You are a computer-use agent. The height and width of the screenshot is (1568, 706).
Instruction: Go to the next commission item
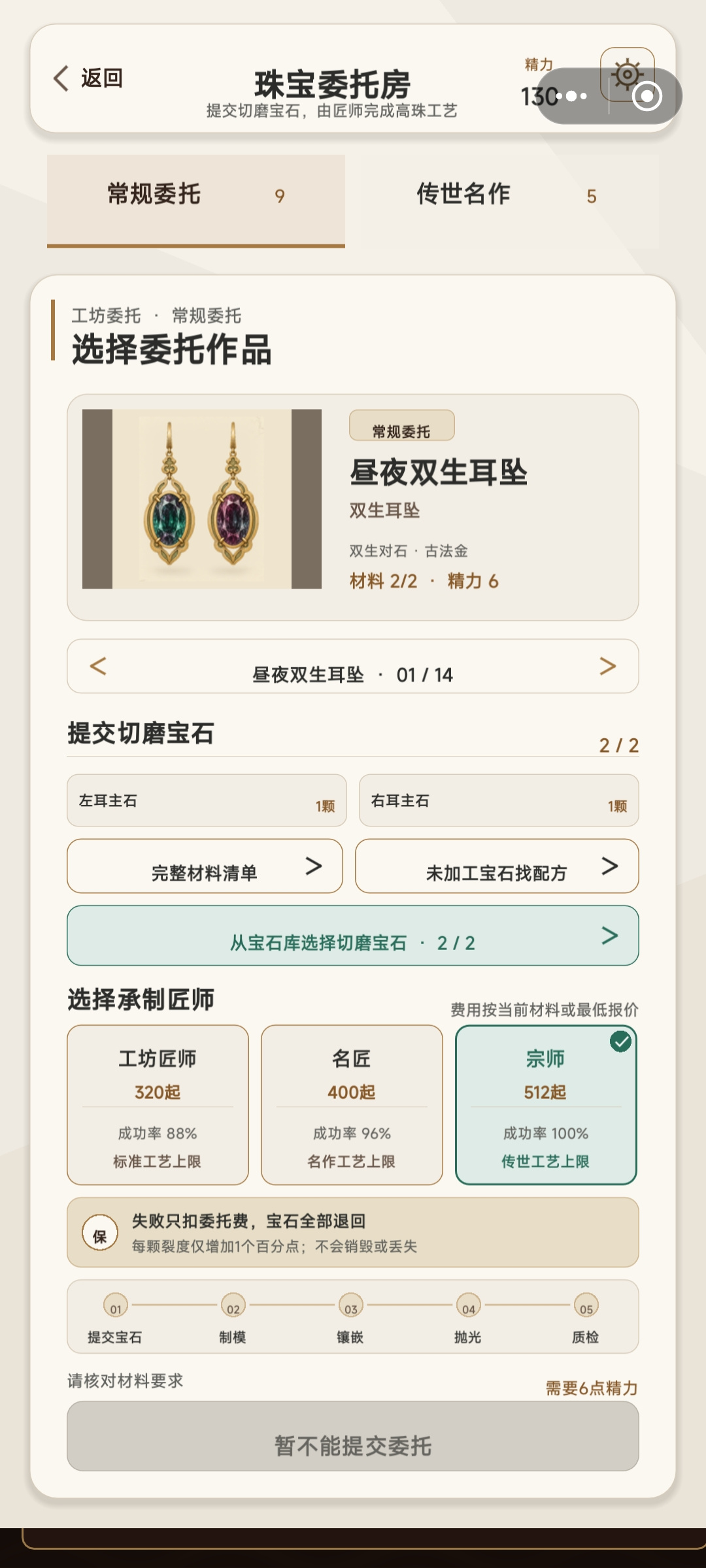point(608,666)
